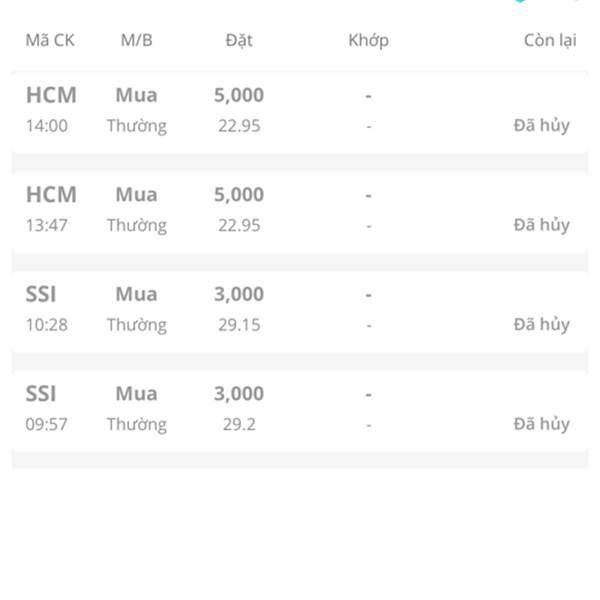600x600 pixels.
Task: Show details of the 09:57 SSI order
Action: [x=298, y=409]
